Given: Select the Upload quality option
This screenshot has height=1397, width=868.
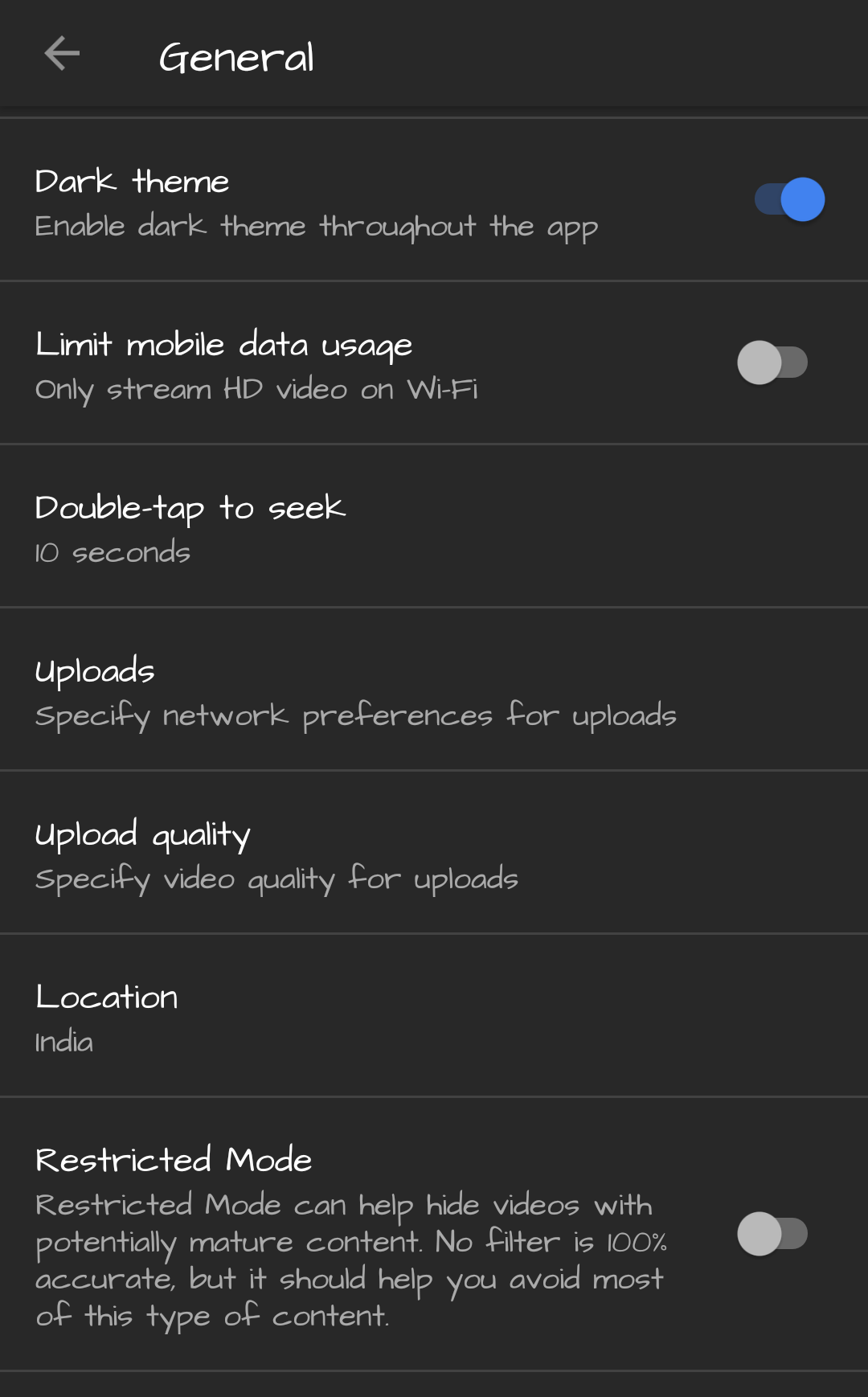Looking at the screenshot, I should 434,854.
